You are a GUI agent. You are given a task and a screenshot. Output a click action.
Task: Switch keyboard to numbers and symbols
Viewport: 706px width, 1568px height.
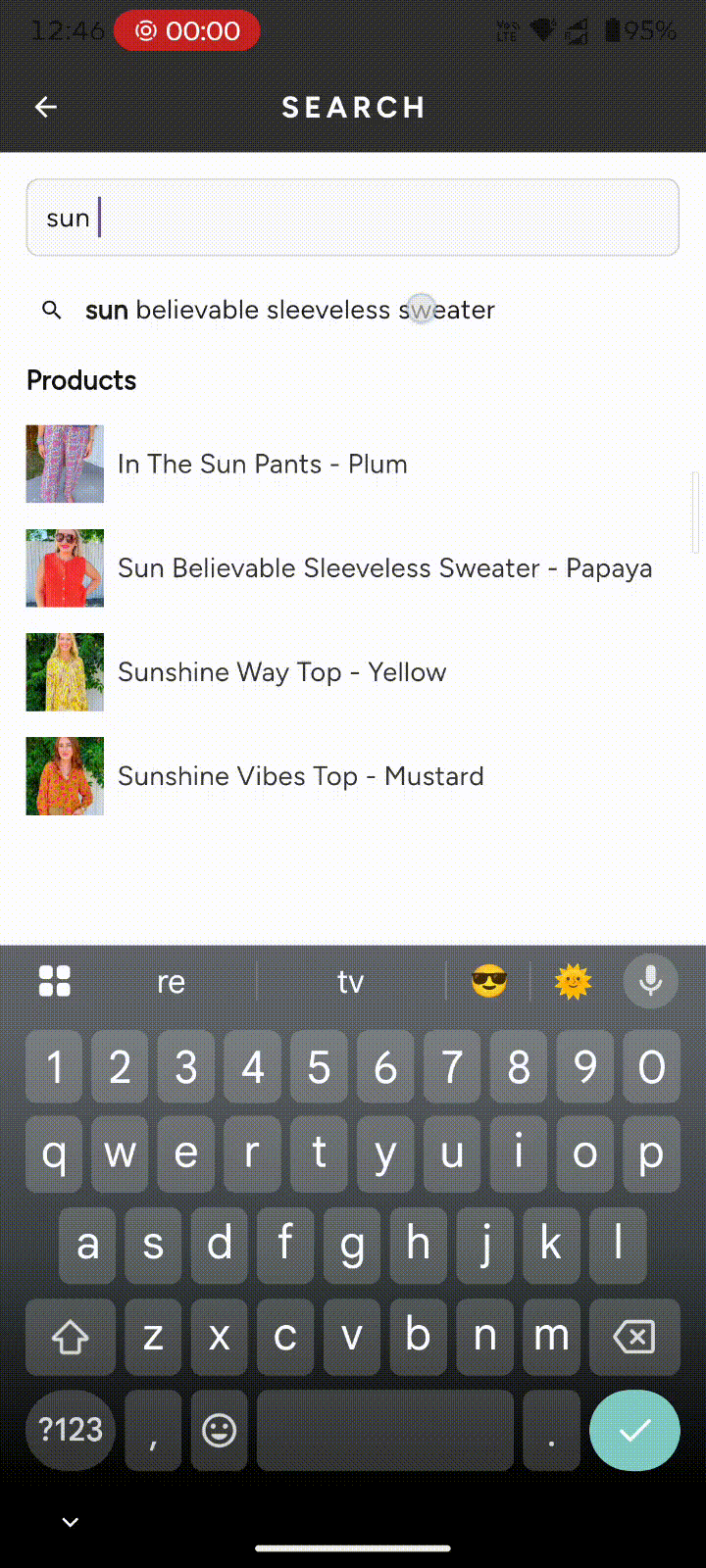(71, 1430)
